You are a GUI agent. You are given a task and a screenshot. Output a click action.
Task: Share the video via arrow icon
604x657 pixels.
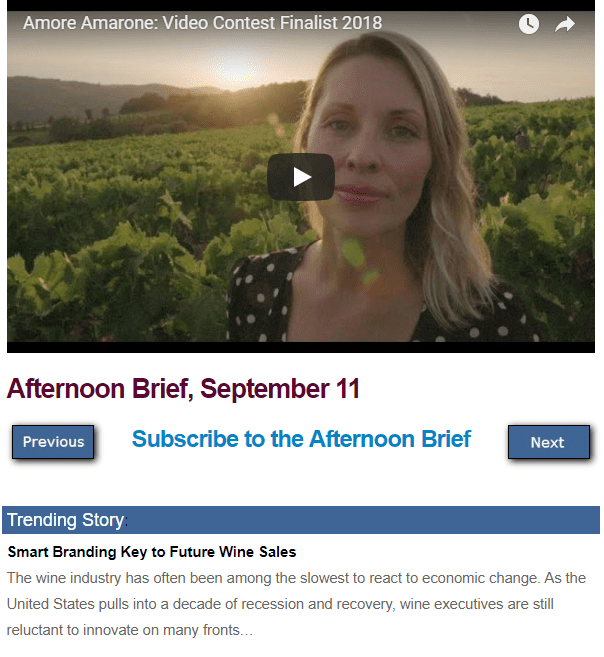tap(565, 24)
